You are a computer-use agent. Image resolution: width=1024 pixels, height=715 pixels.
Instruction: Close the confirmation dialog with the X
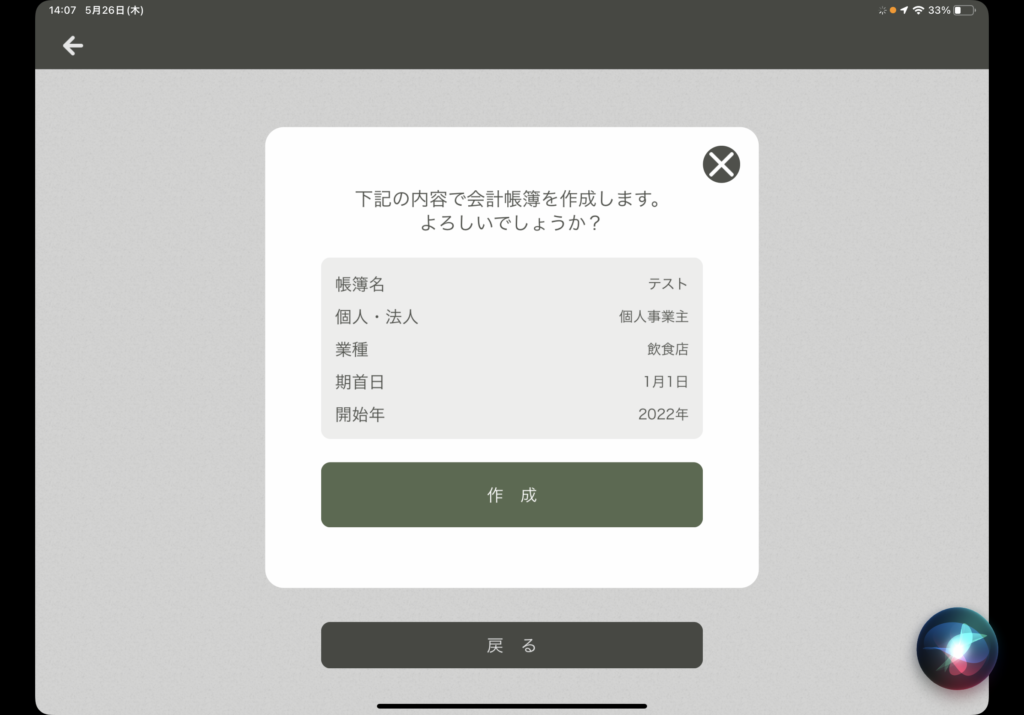tap(721, 164)
